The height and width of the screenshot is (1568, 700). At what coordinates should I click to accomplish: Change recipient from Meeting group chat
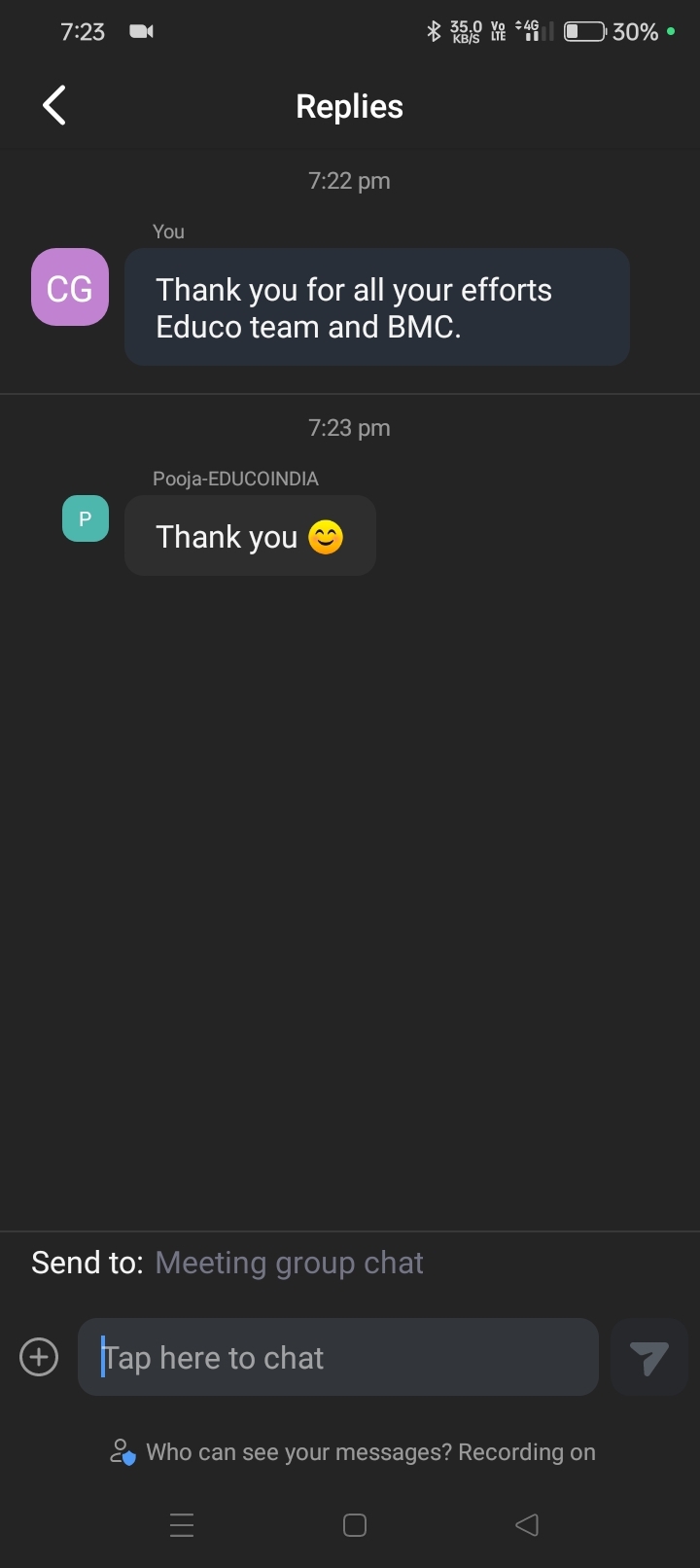point(289,1263)
